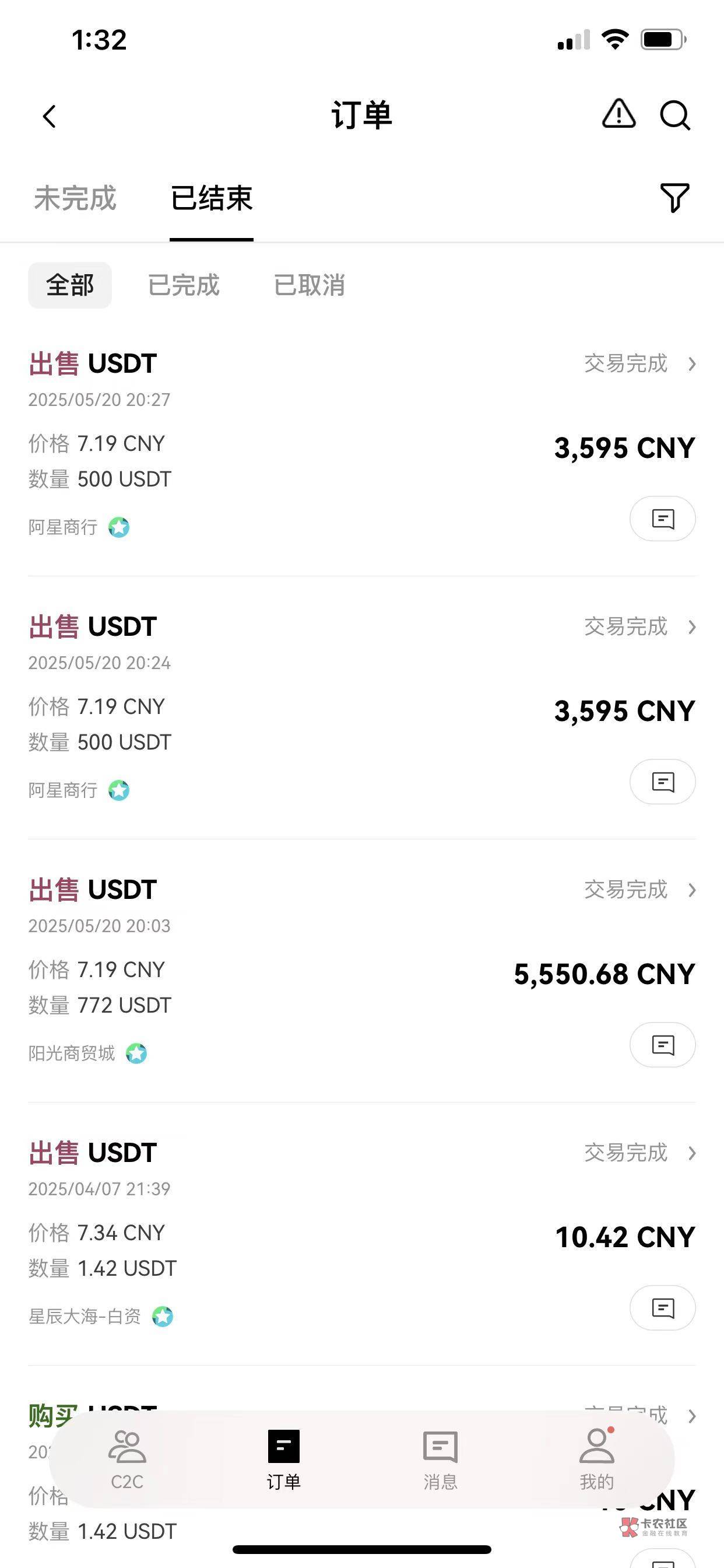Open the order filter funnel

pos(674,198)
